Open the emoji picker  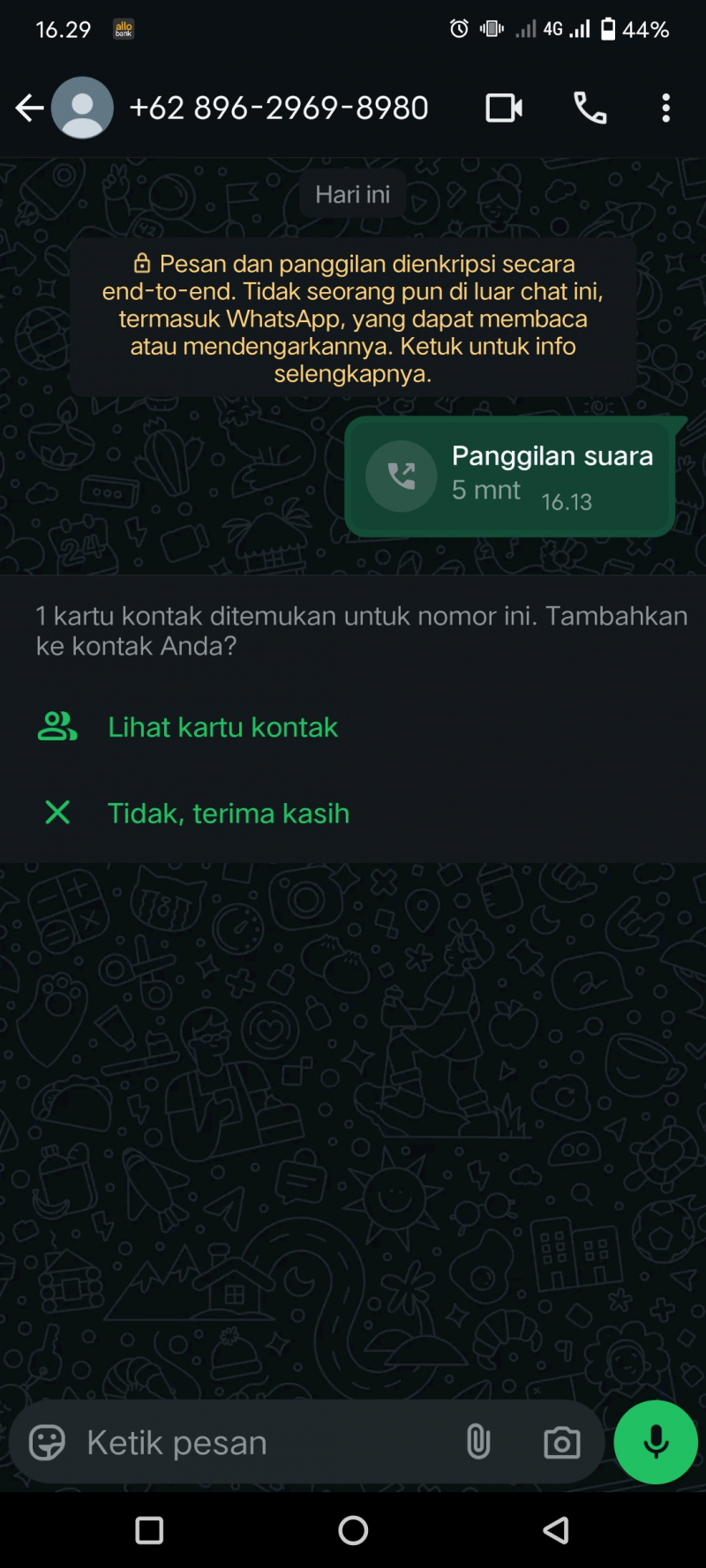click(48, 1443)
